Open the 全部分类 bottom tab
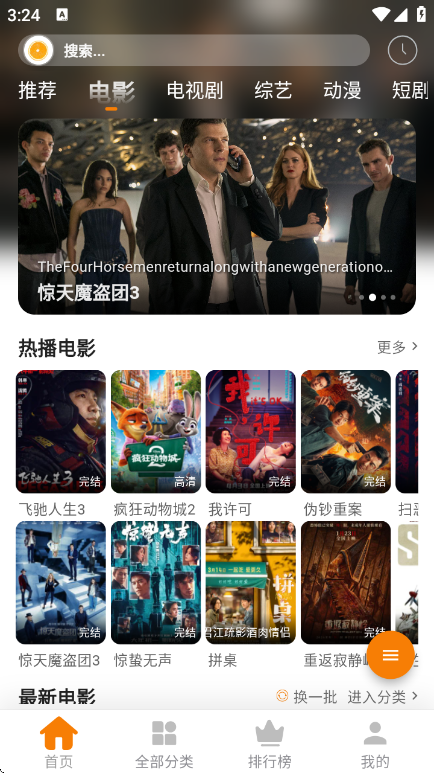Viewport: 434px width, 773px height. (x=164, y=743)
